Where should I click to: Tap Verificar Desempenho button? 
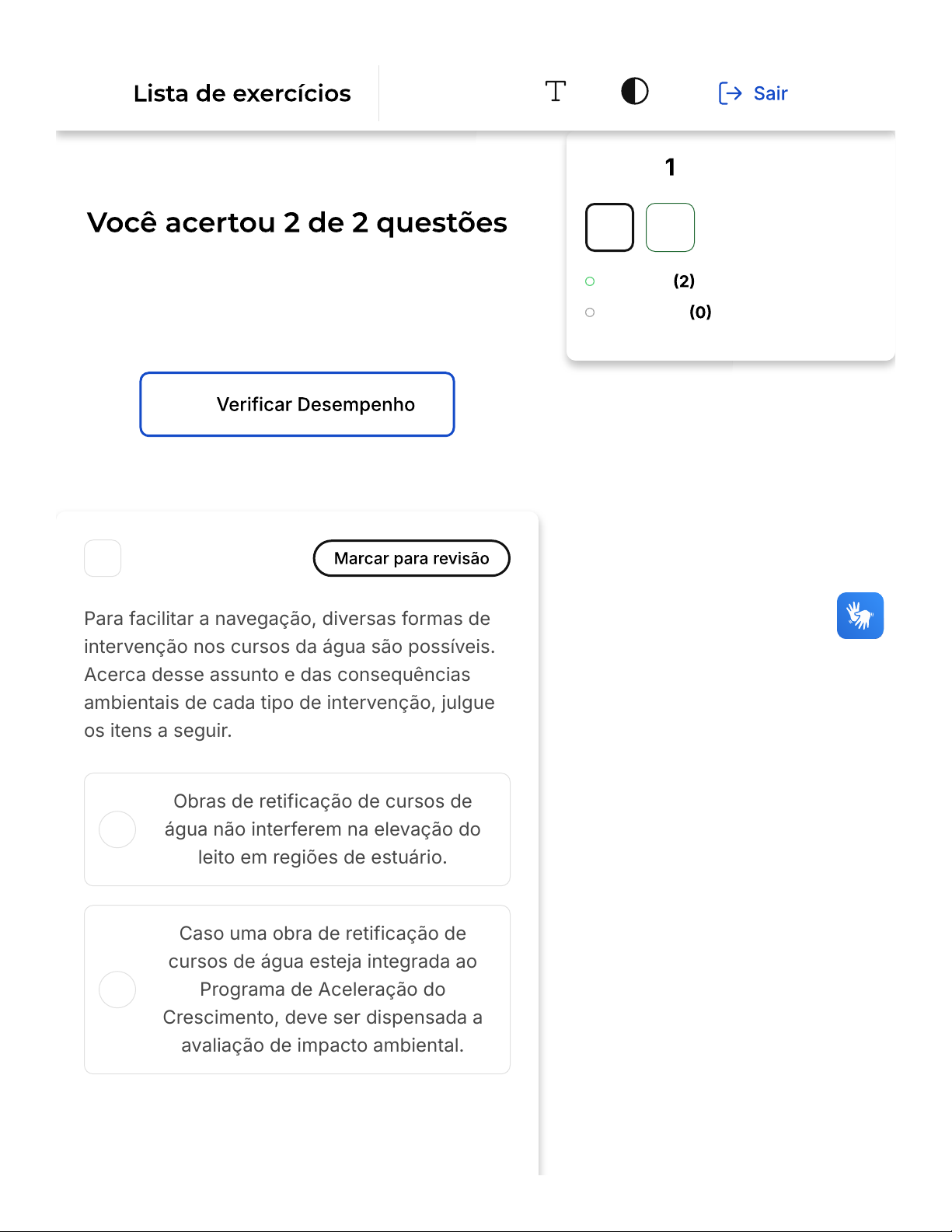[x=297, y=404]
